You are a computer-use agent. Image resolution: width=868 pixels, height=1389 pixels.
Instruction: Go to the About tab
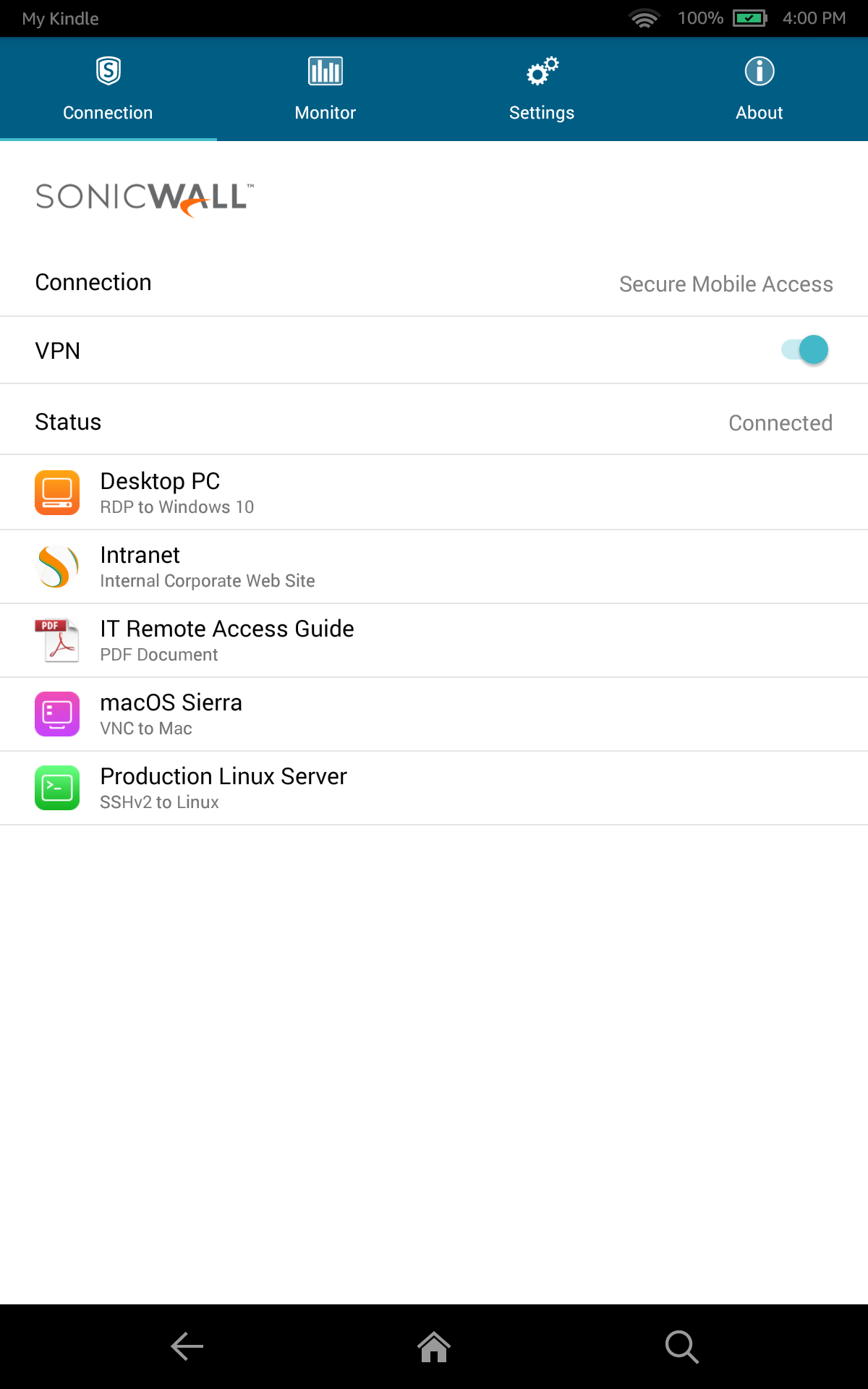(759, 89)
